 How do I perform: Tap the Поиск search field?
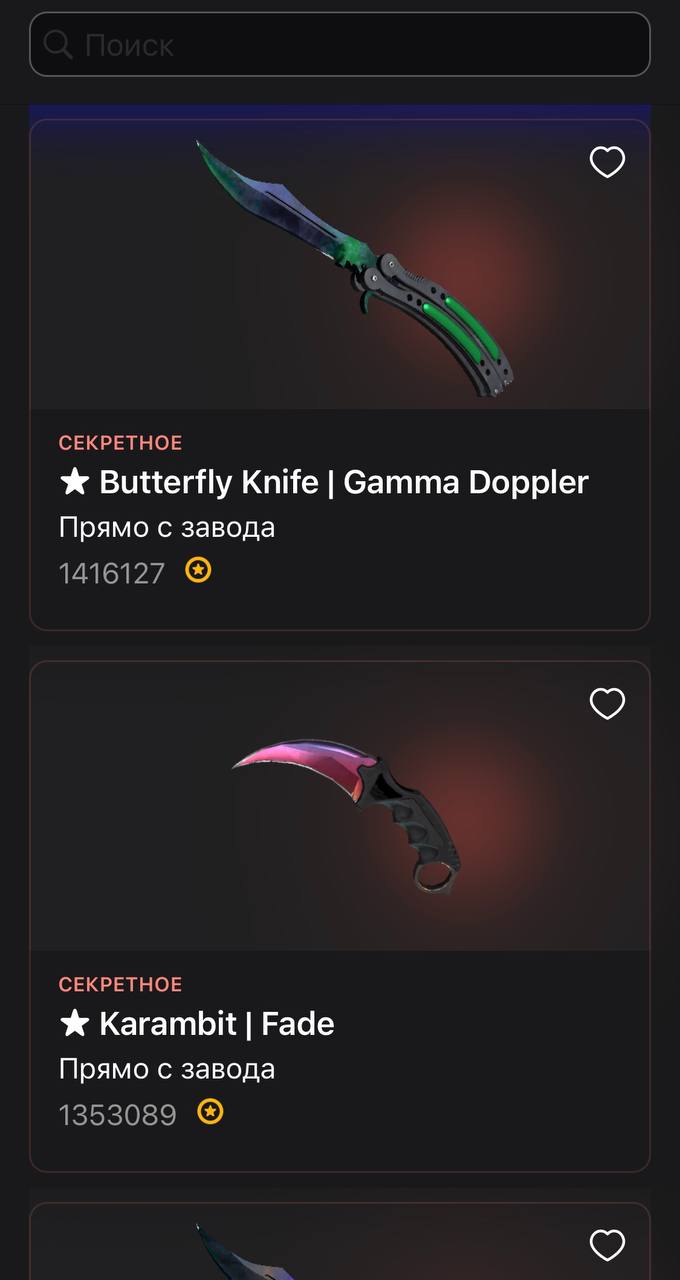point(340,45)
